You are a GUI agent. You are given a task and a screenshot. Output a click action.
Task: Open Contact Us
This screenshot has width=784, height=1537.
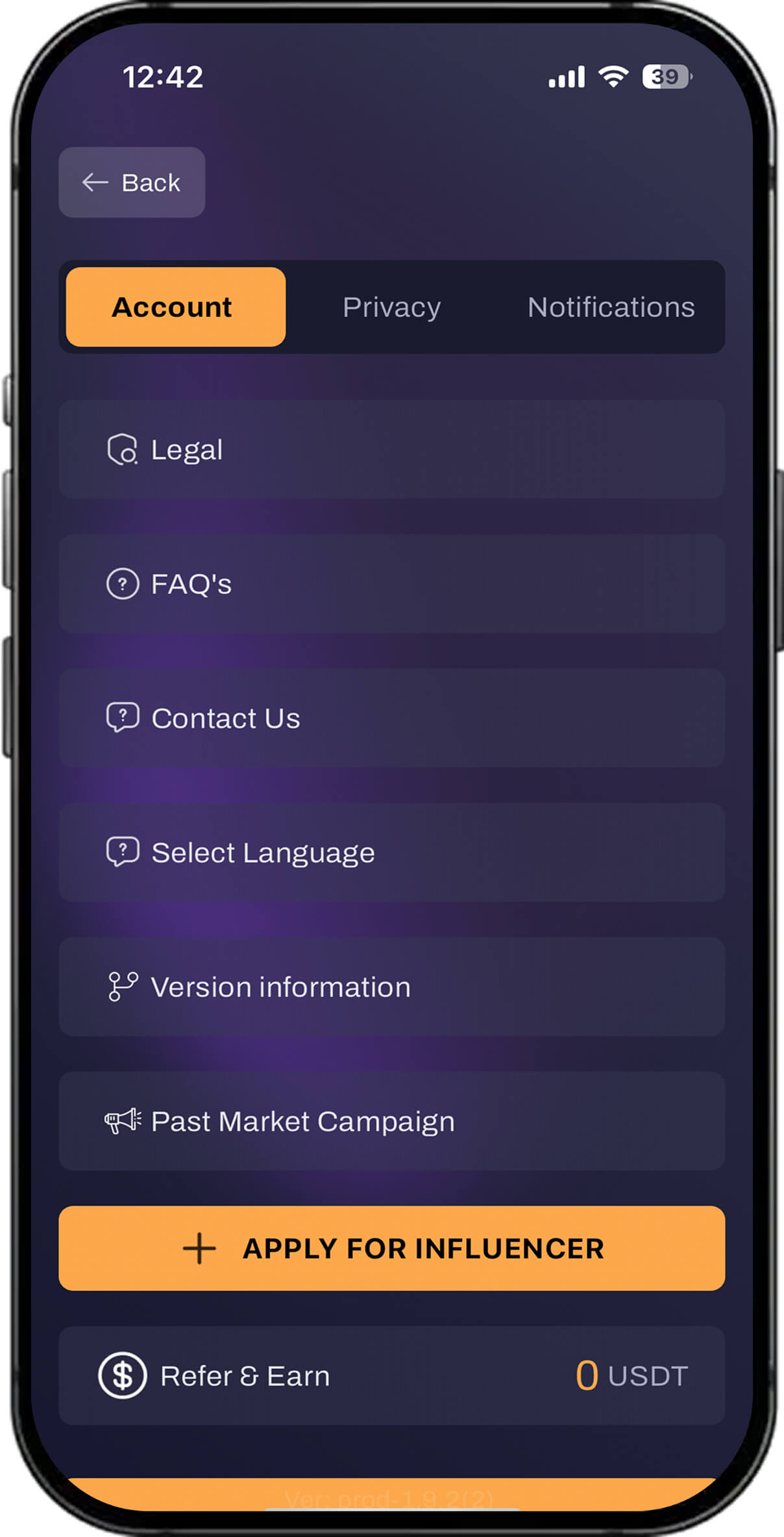(391, 718)
